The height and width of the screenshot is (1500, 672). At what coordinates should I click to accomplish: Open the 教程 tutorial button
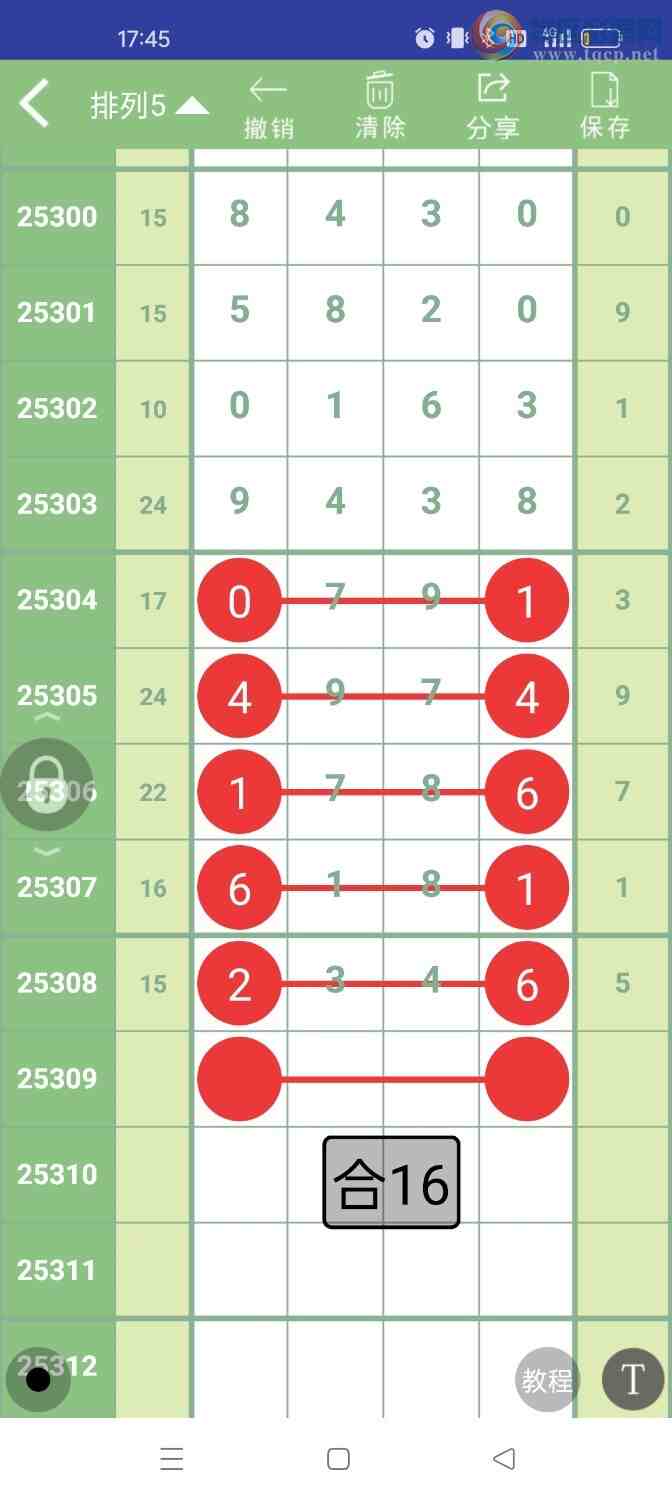pos(547,1381)
